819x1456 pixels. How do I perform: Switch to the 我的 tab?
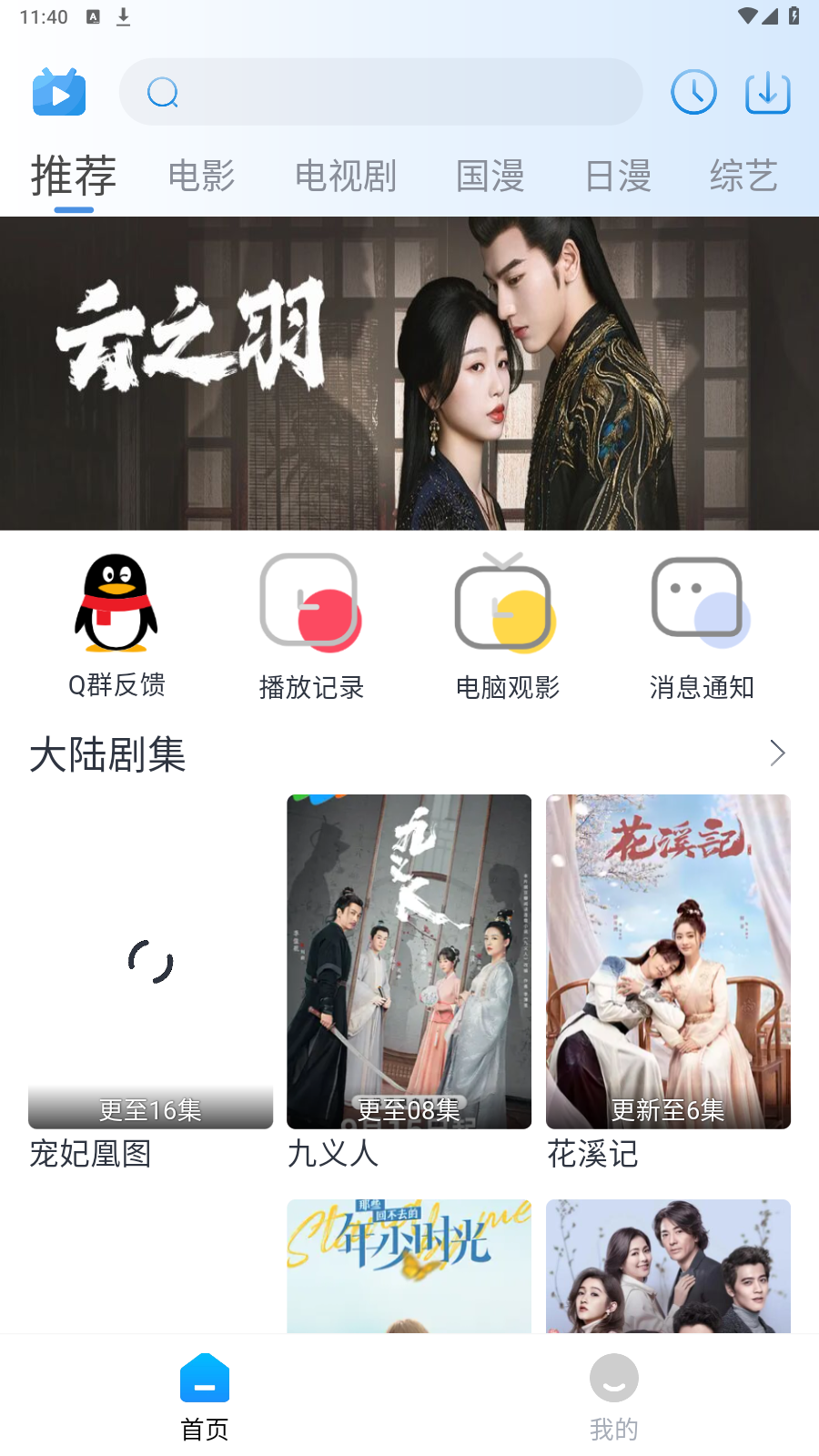(x=614, y=1397)
